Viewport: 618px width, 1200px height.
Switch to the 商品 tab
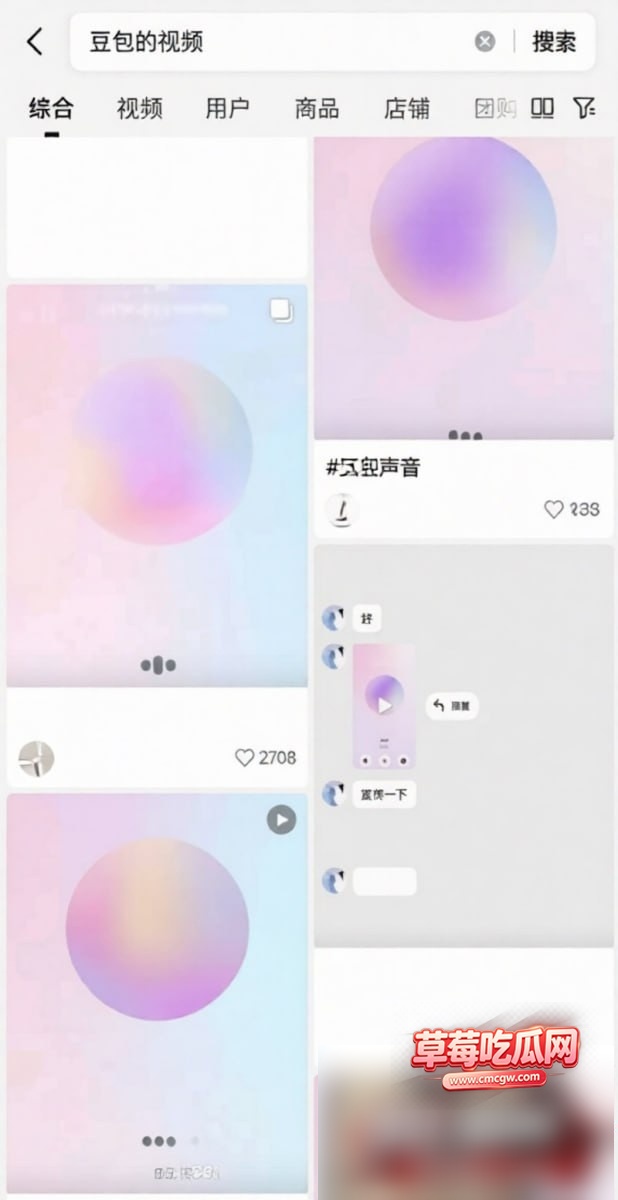pyautogui.click(x=317, y=108)
